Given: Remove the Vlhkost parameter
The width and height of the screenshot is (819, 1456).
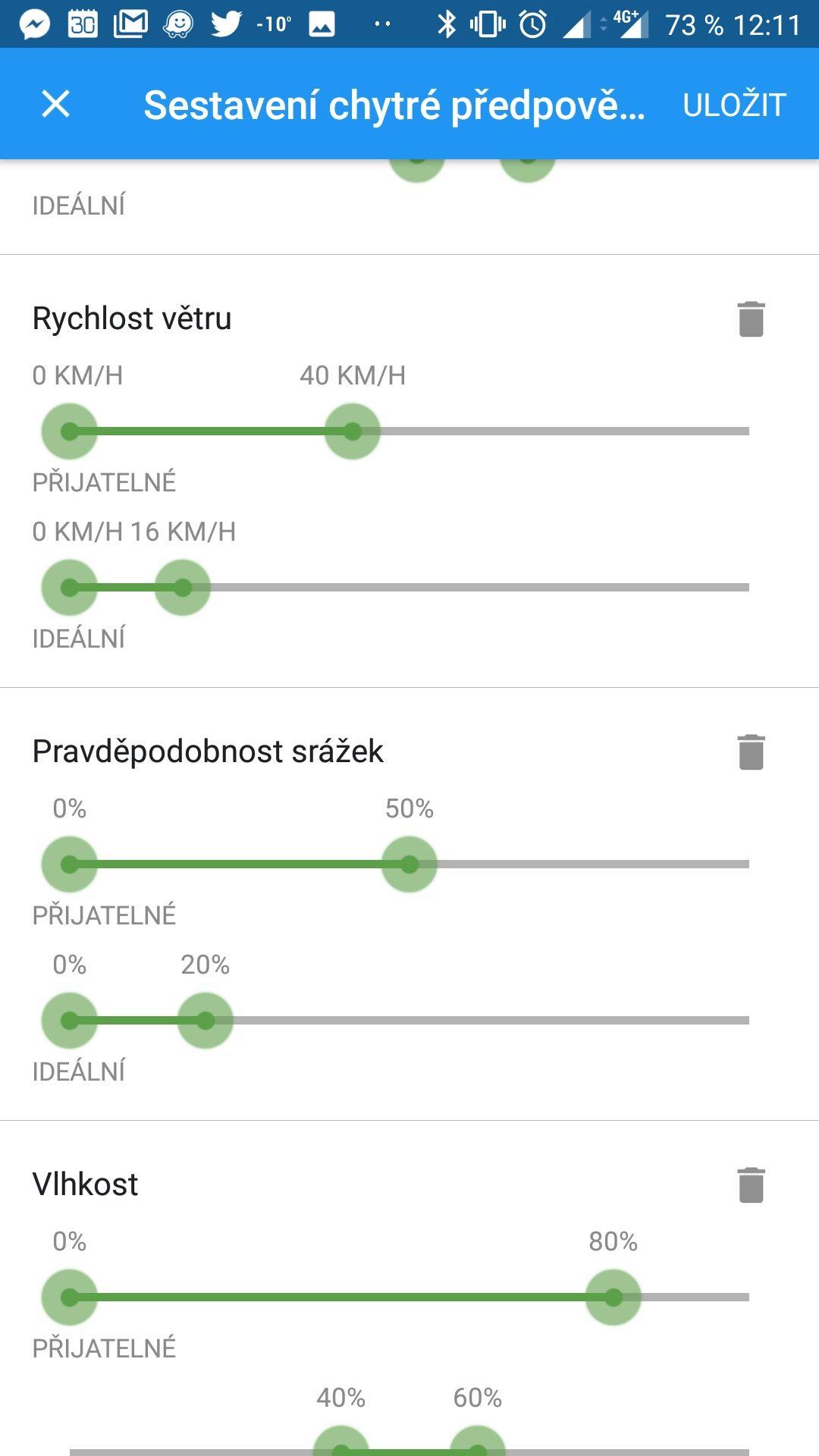Looking at the screenshot, I should [x=751, y=1185].
